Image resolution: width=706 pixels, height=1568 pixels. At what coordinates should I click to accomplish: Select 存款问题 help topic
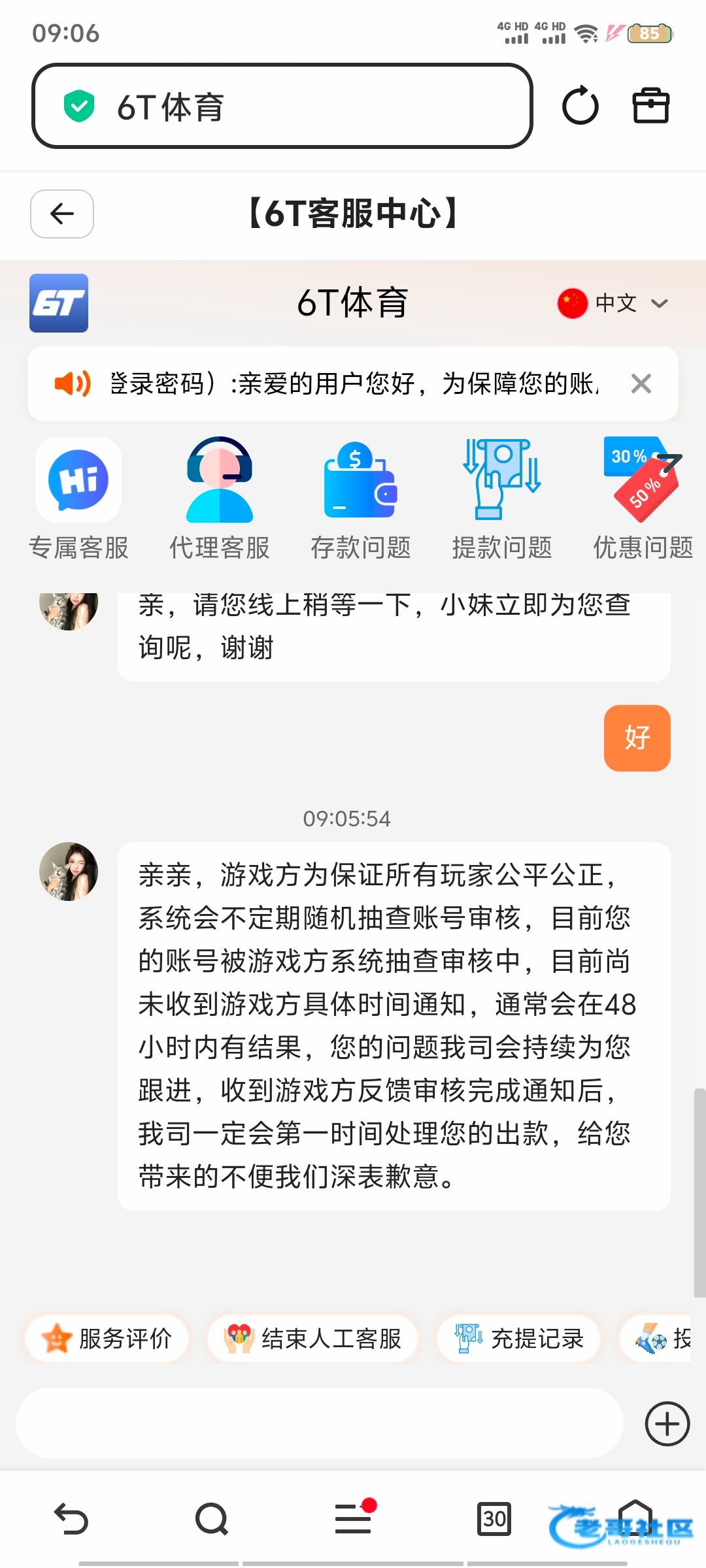click(361, 499)
